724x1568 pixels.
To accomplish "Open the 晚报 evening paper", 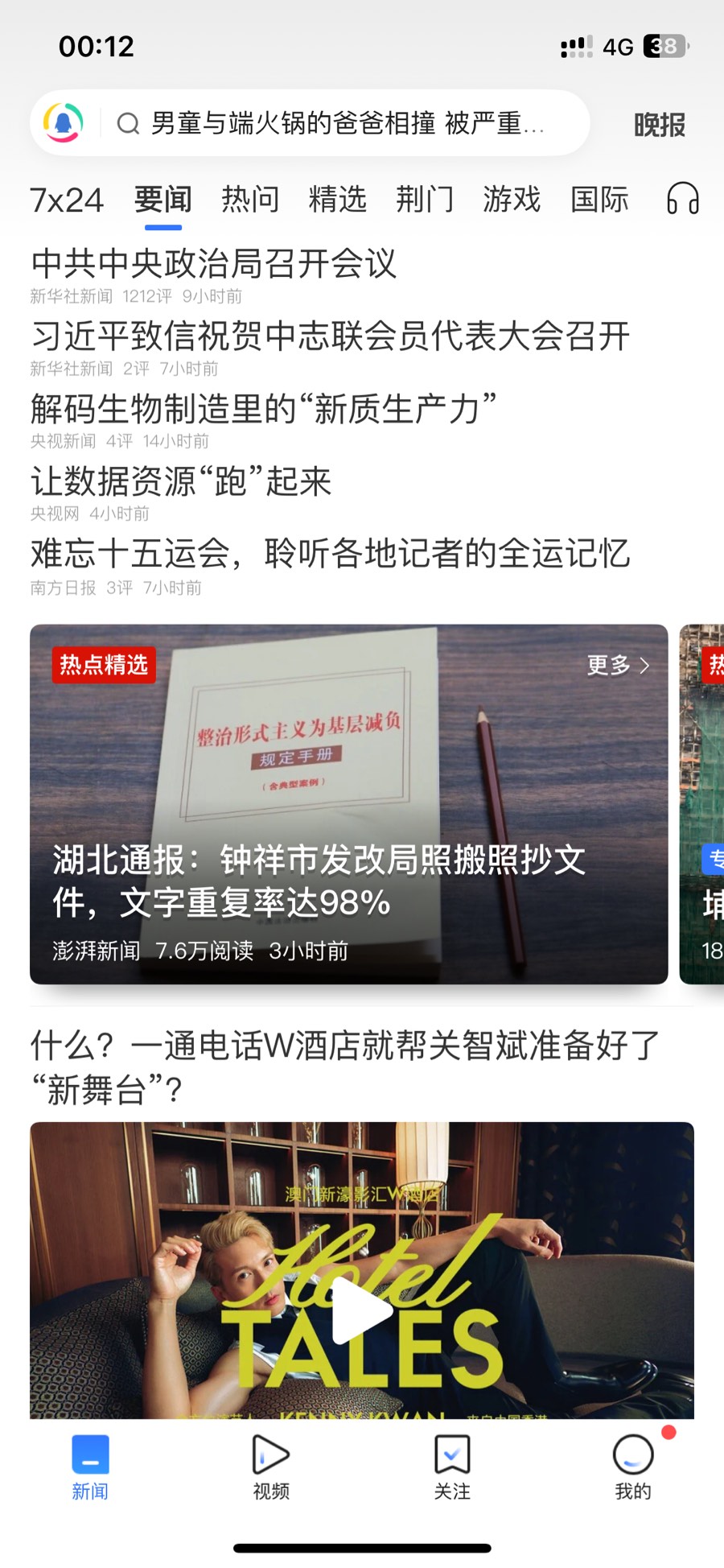I will (659, 125).
